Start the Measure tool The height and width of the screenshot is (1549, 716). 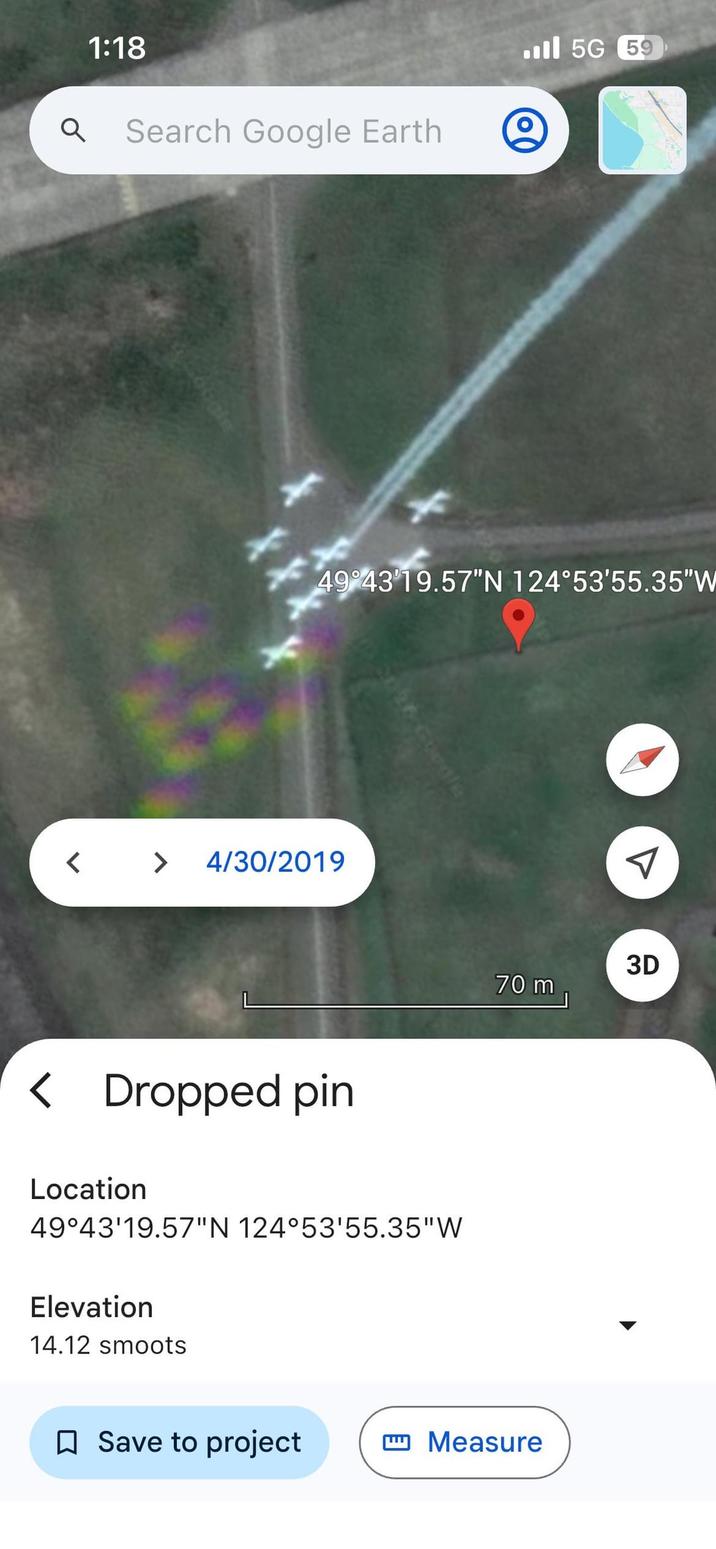point(465,1442)
